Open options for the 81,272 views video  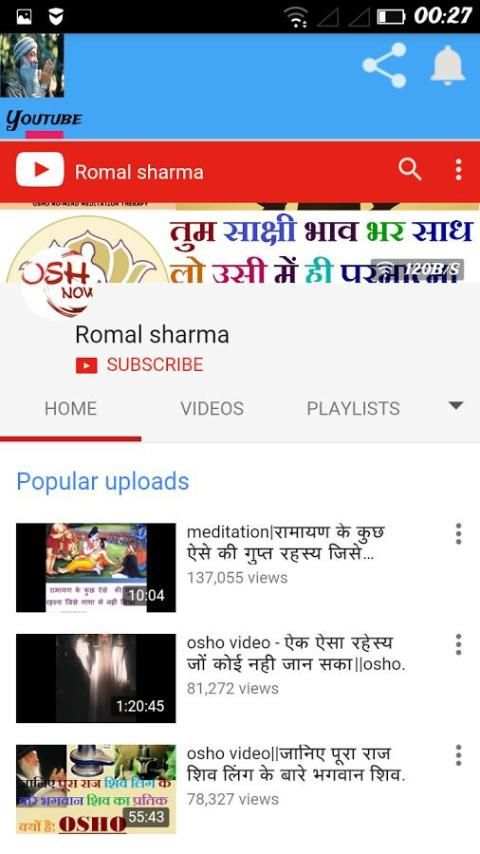click(458, 644)
